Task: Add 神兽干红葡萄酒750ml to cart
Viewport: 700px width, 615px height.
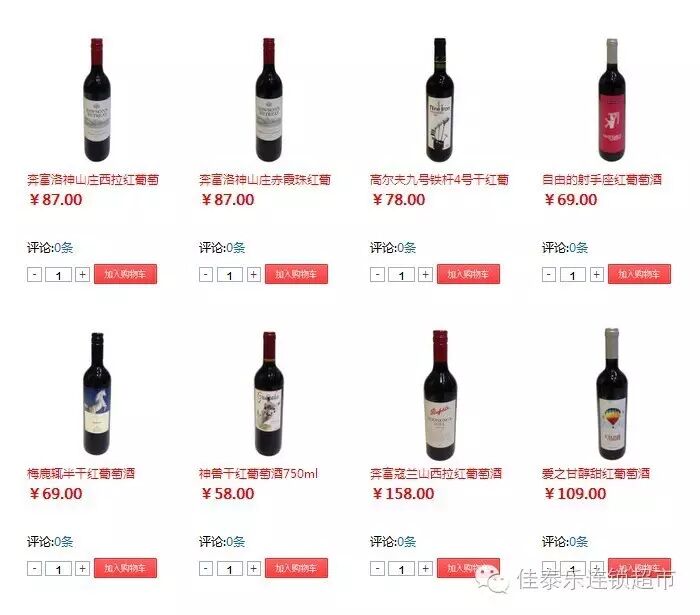Action: (296, 568)
